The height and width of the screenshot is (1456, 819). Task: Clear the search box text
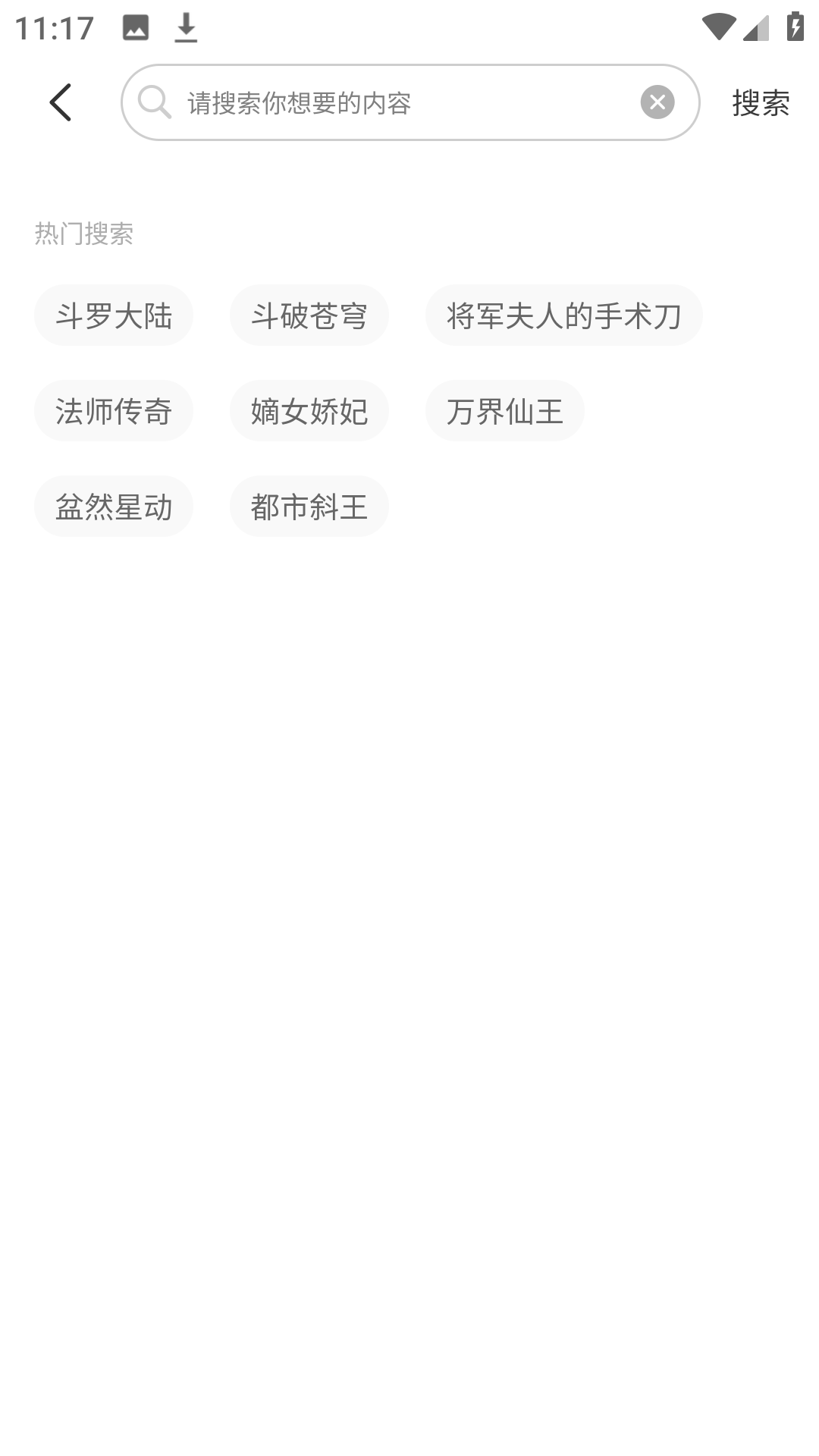click(x=657, y=102)
